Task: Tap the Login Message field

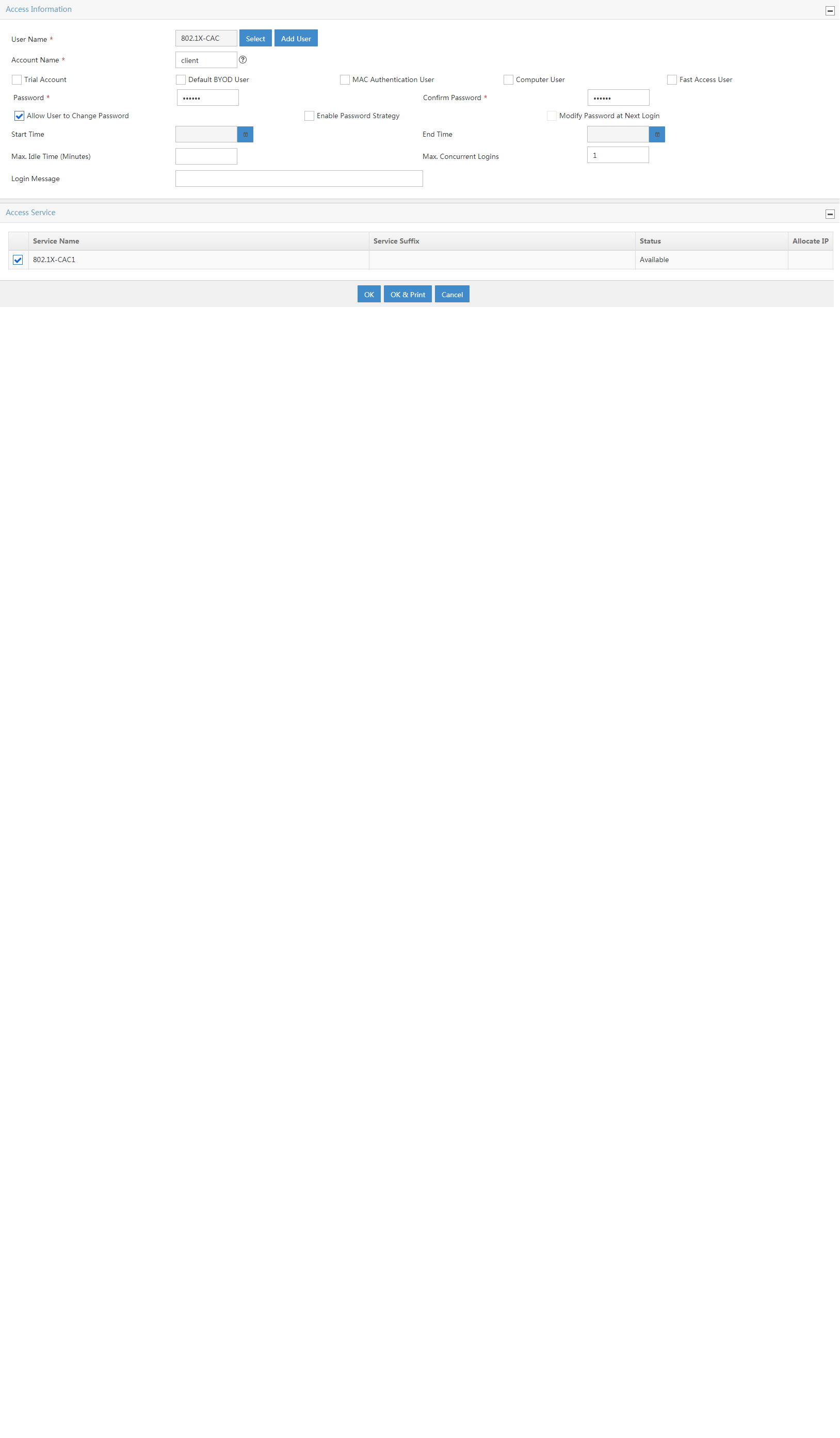Action: pyautogui.click(x=299, y=179)
